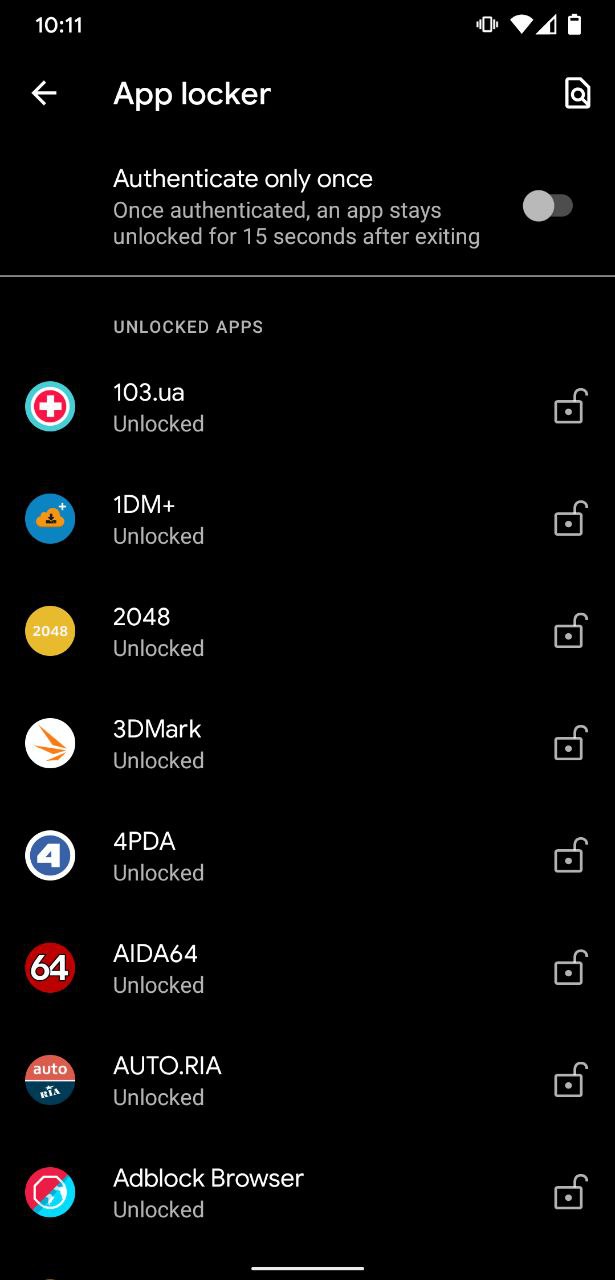Lock the 4PDA app

pos(569,857)
